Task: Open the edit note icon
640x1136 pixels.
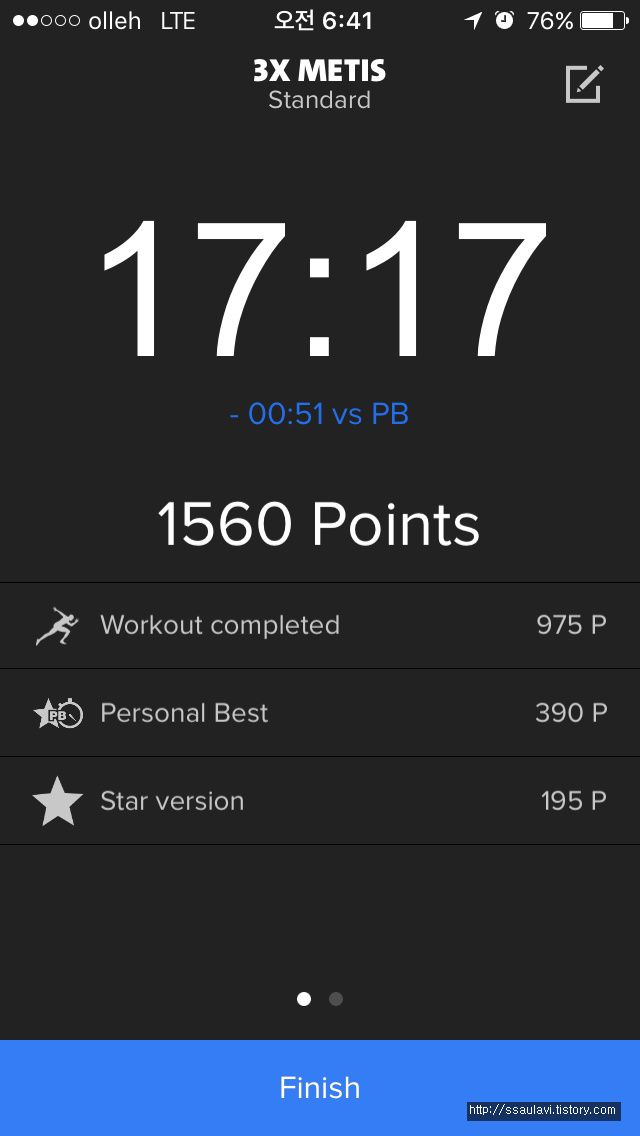Action: coord(584,84)
